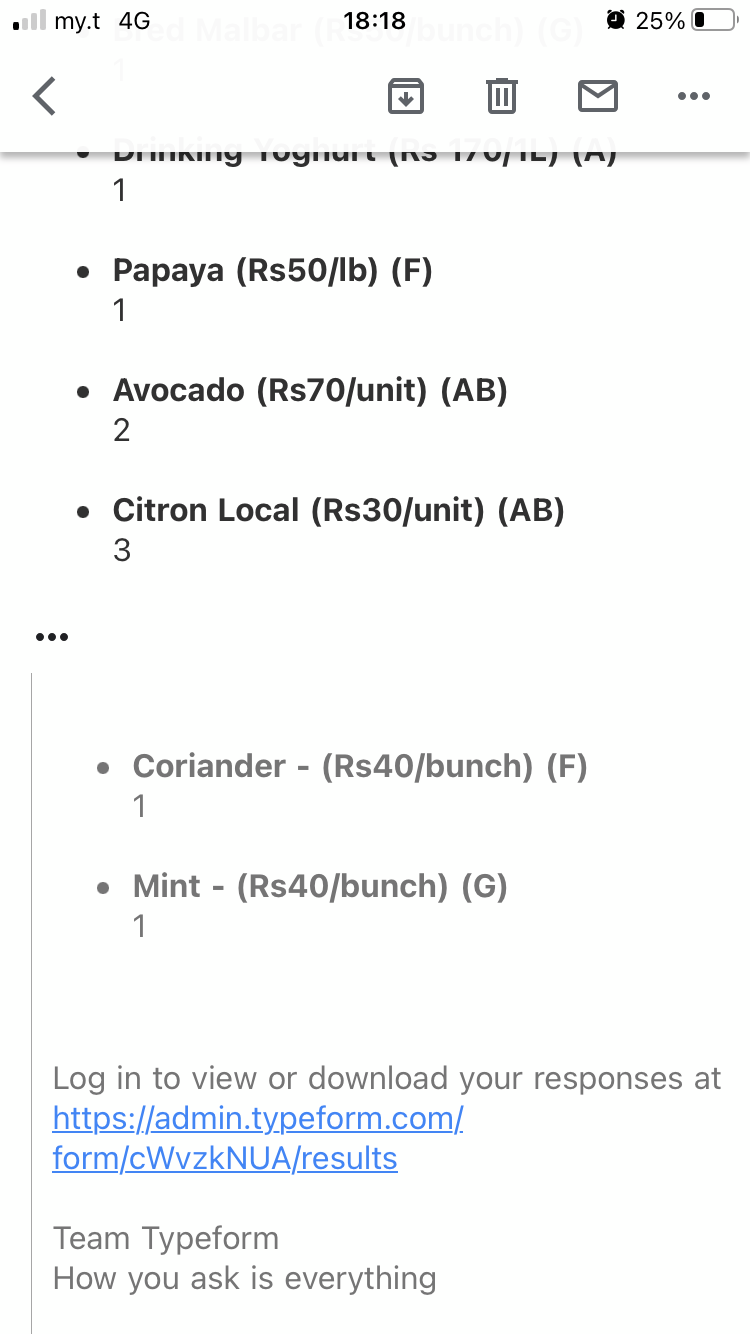The image size is (750, 1334).
Task: Go back to the inbox
Action: point(44,96)
